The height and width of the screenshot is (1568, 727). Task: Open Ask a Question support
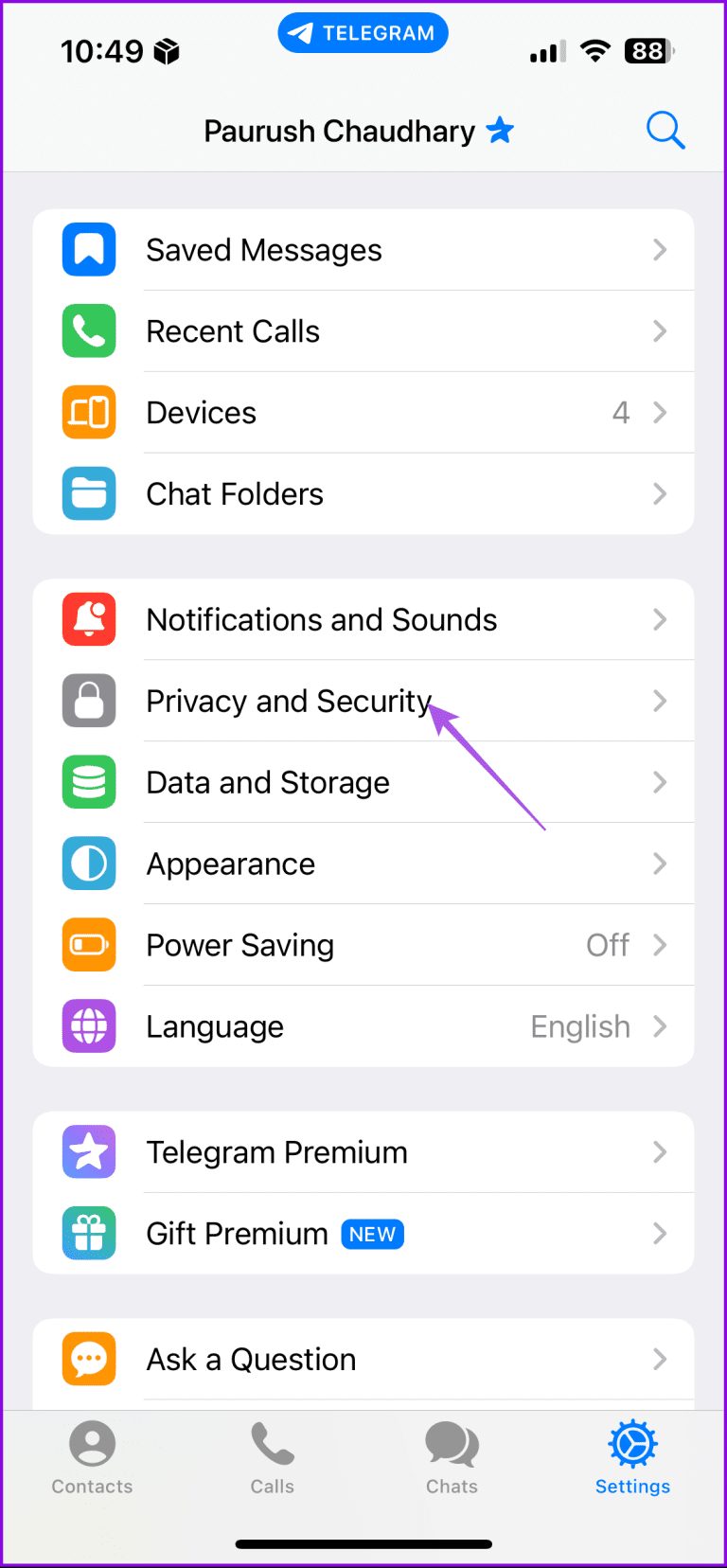pos(363,1359)
